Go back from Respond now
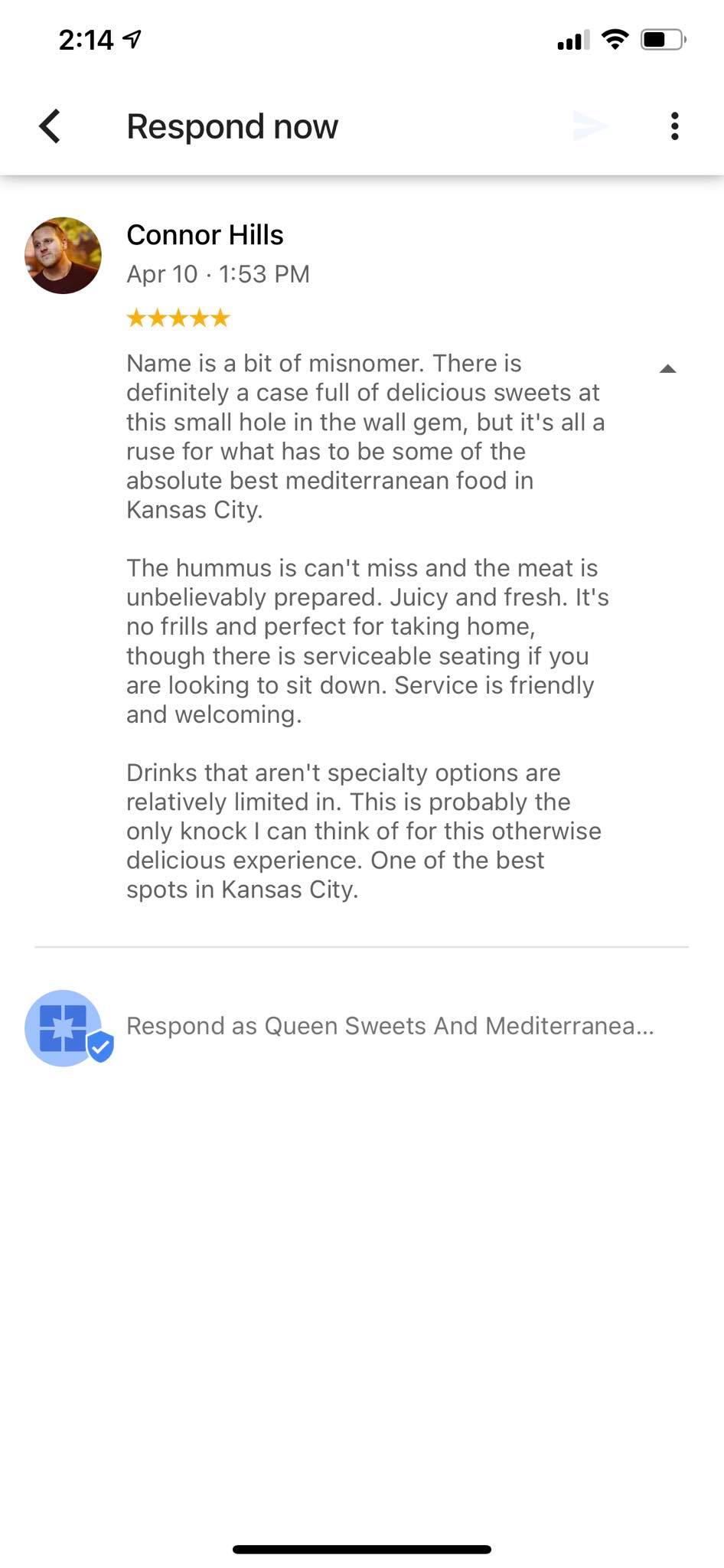724x1568 pixels. 50,126
